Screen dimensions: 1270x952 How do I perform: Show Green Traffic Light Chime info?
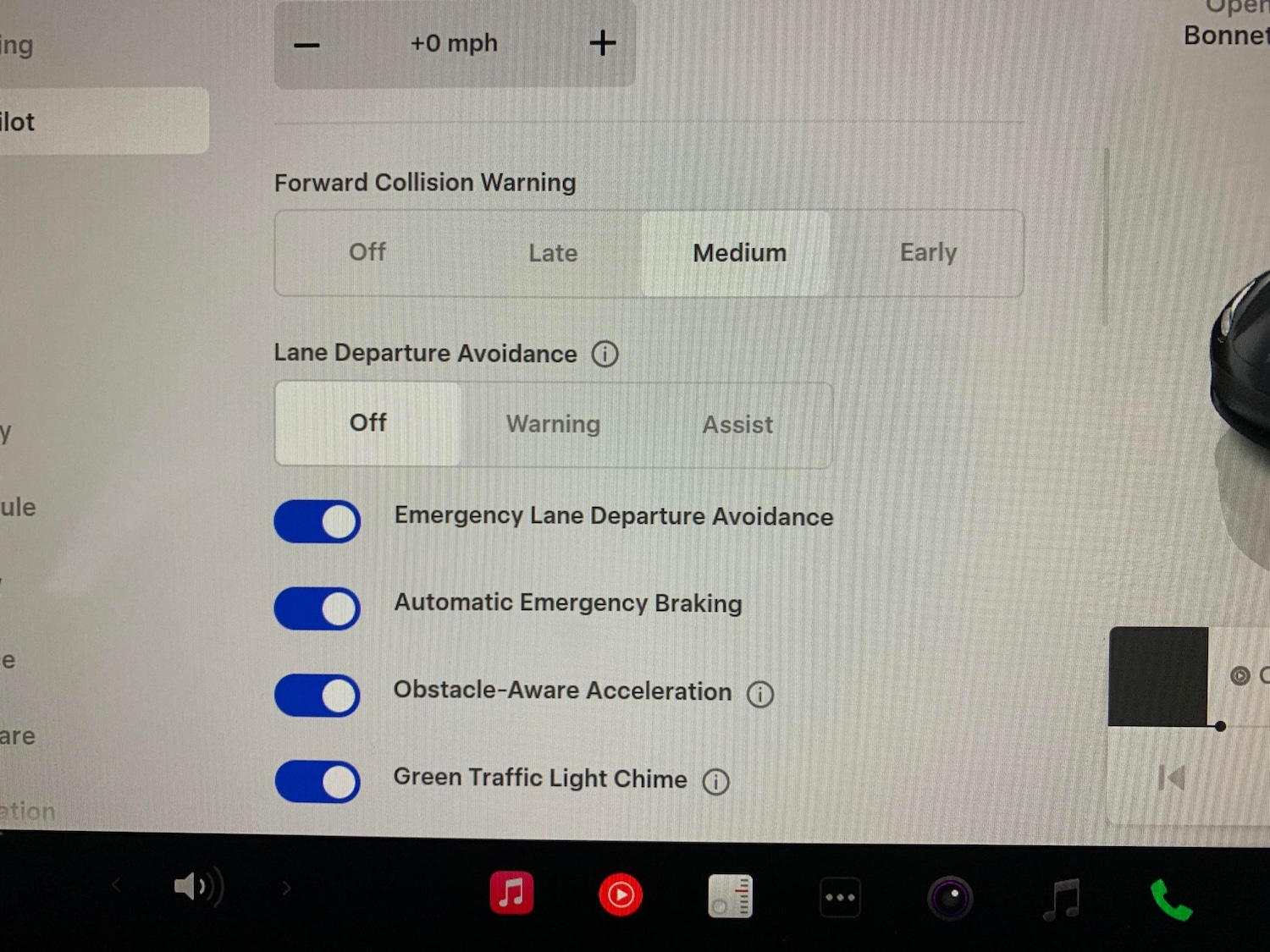pyautogui.click(x=716, y=781)
